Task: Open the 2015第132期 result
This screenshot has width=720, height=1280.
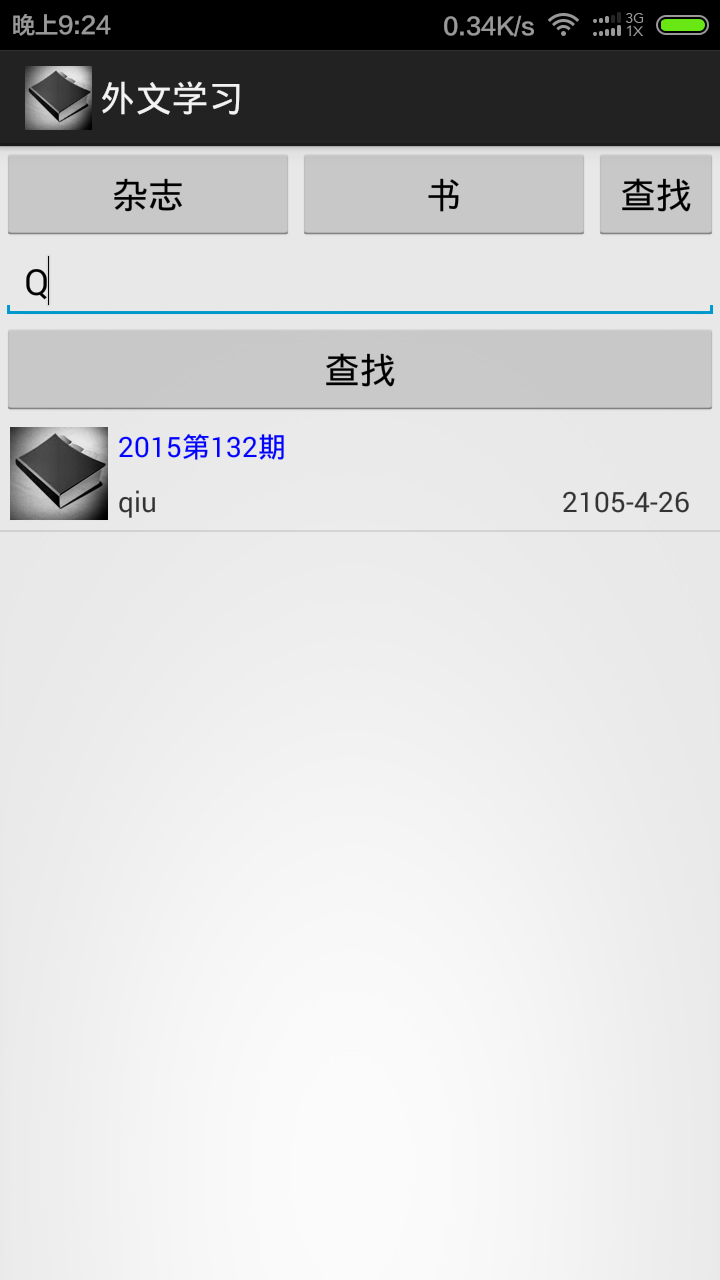Action: [x=360, y=474]
